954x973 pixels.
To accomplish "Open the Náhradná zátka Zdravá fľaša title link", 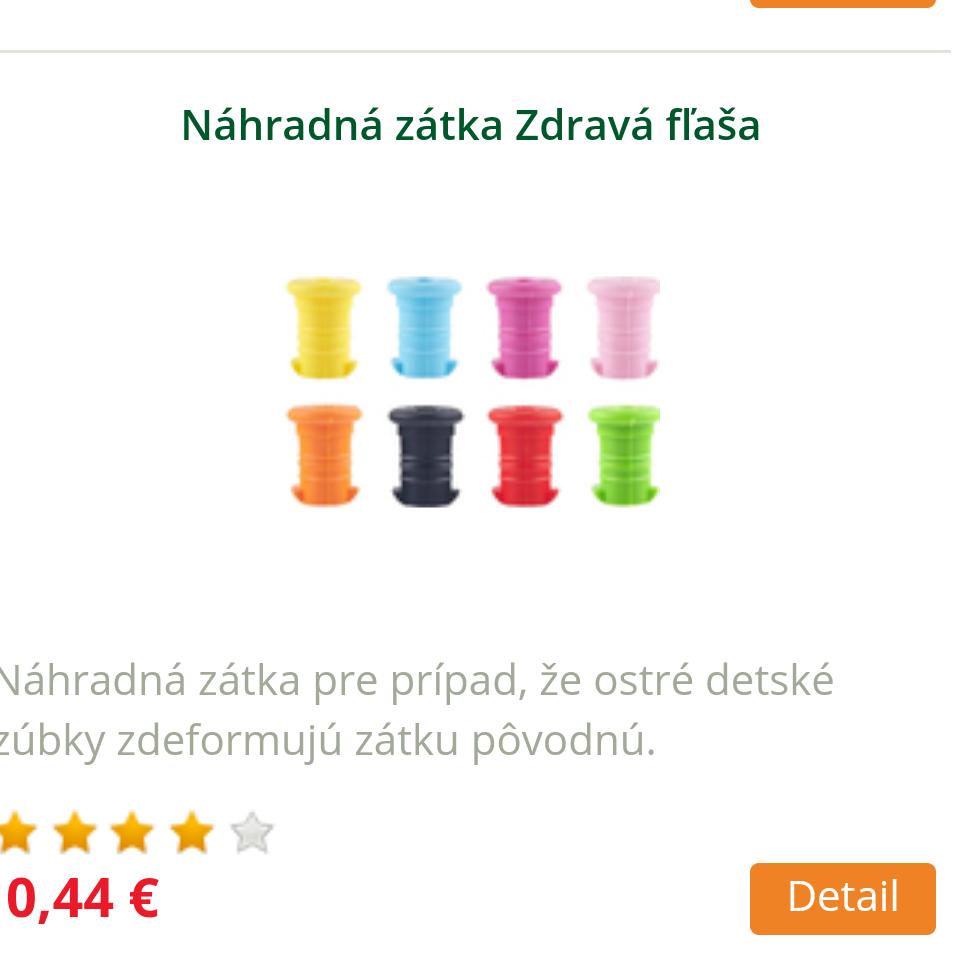I will click(470, 125).
